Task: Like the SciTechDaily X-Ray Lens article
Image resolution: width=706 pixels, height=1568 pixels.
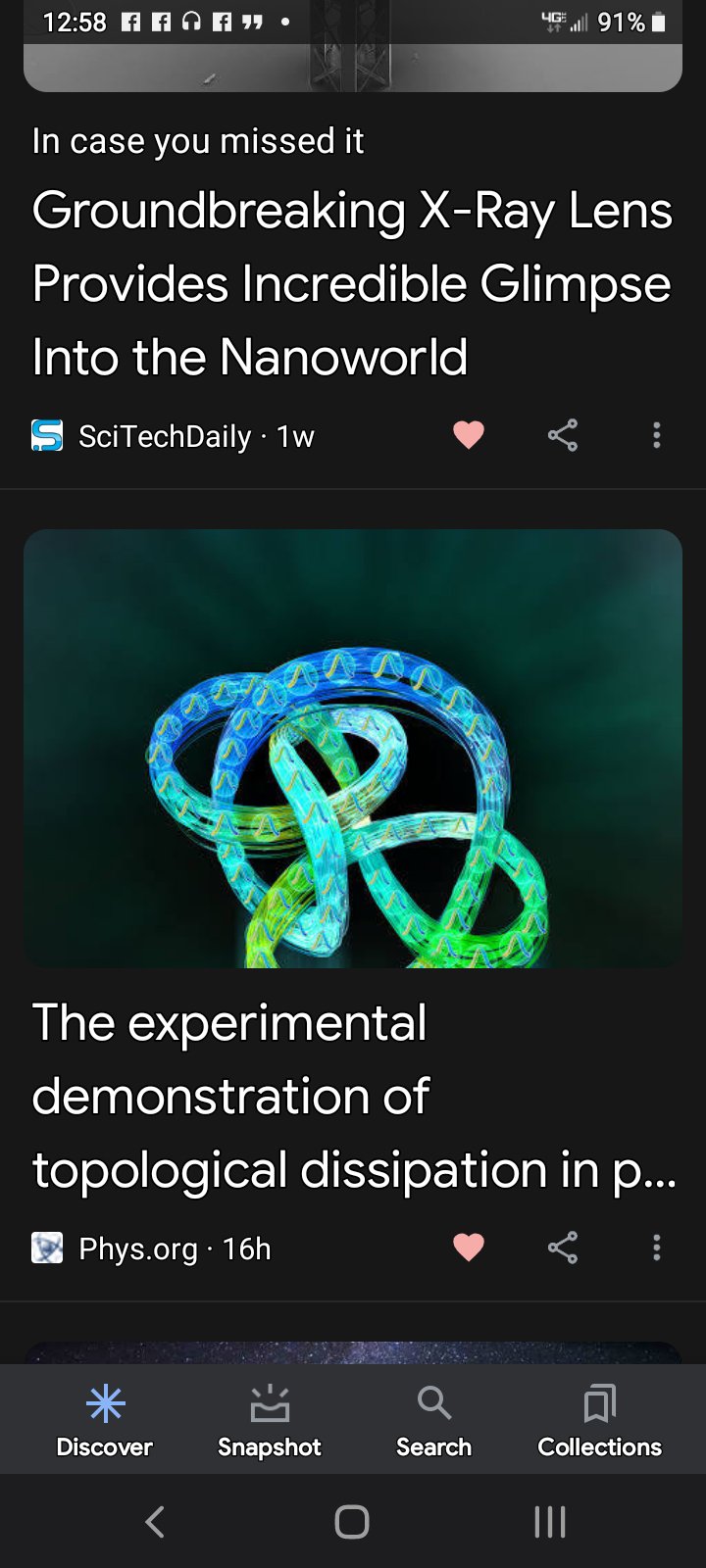Action: click(469, 434)
